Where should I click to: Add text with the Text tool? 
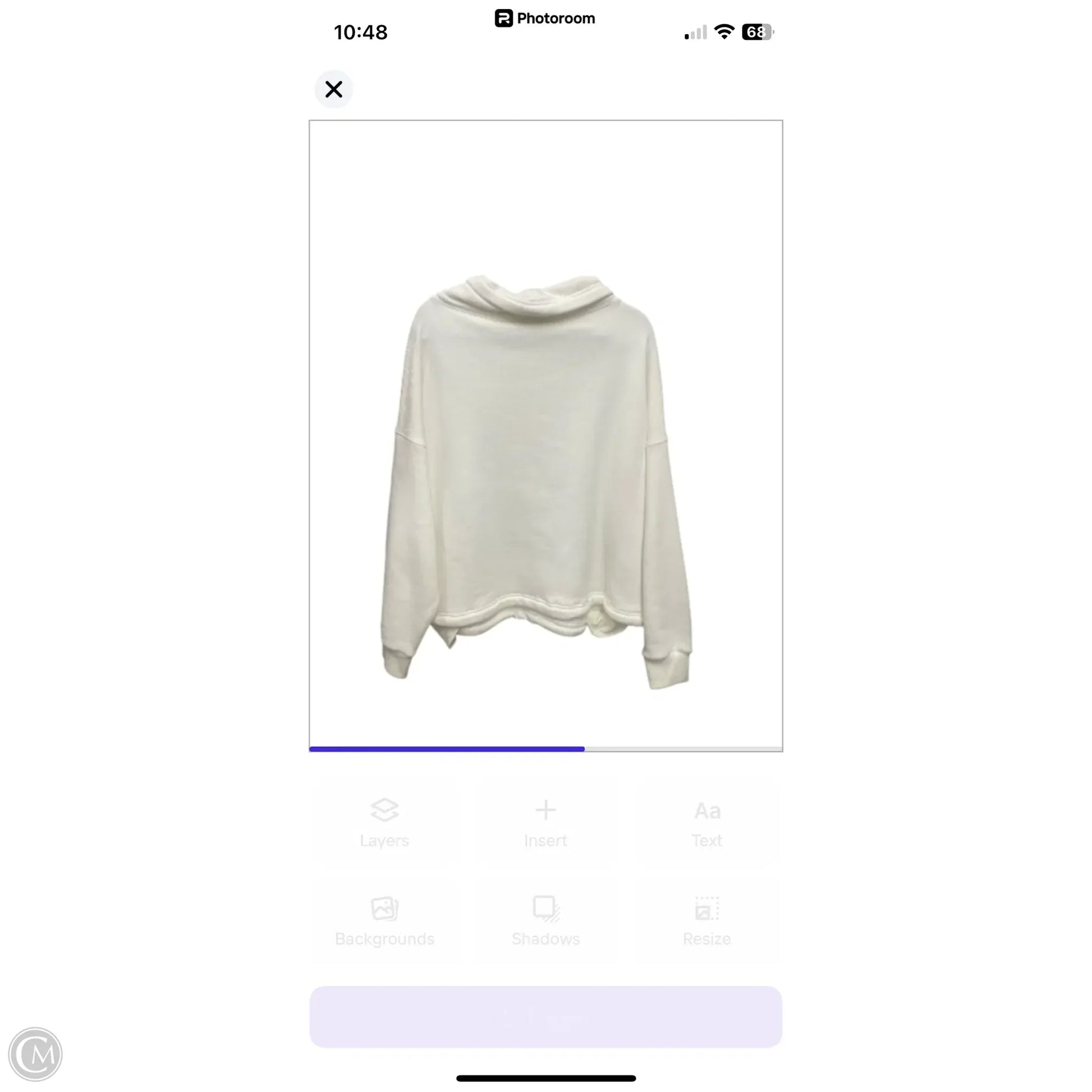[x=706, y=823]
